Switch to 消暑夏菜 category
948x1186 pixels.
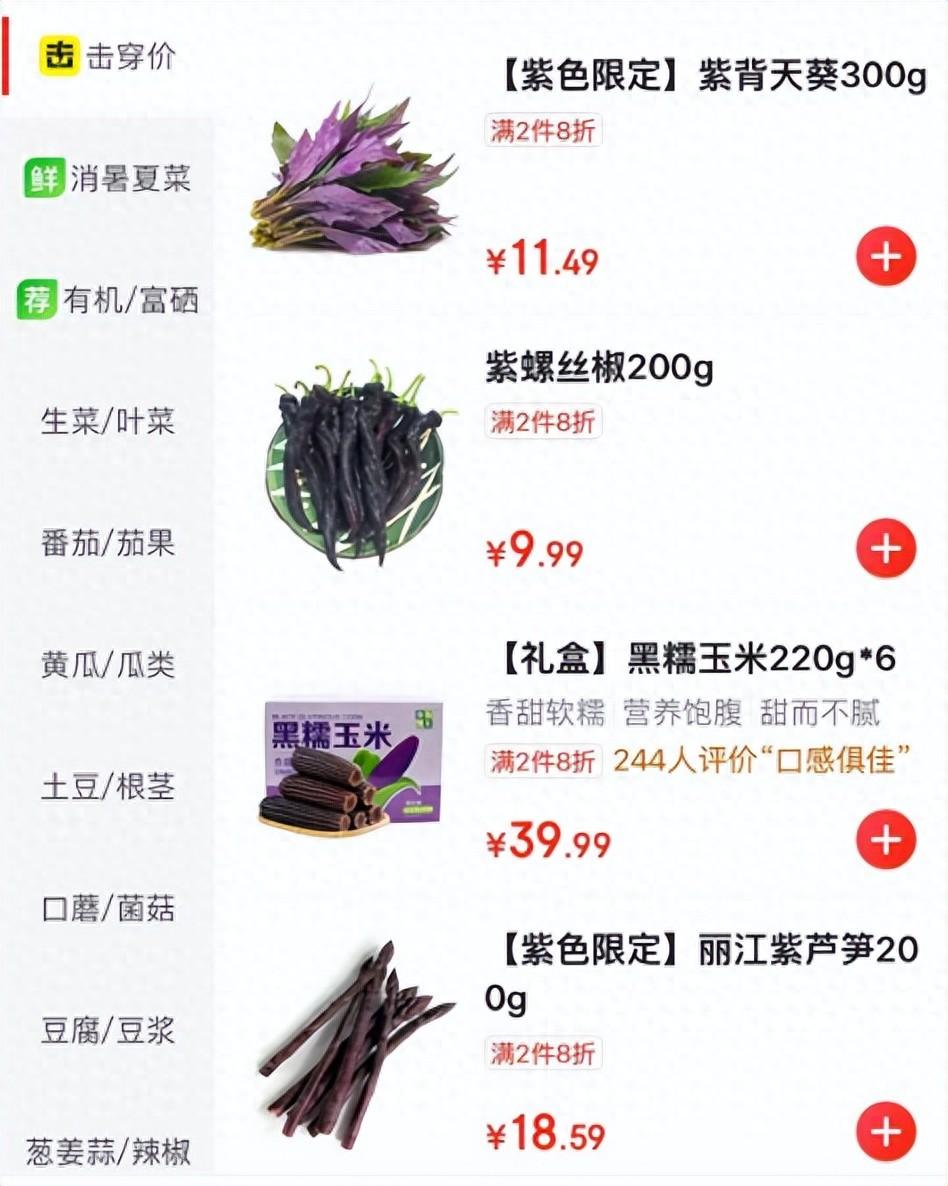coord(108,179)
